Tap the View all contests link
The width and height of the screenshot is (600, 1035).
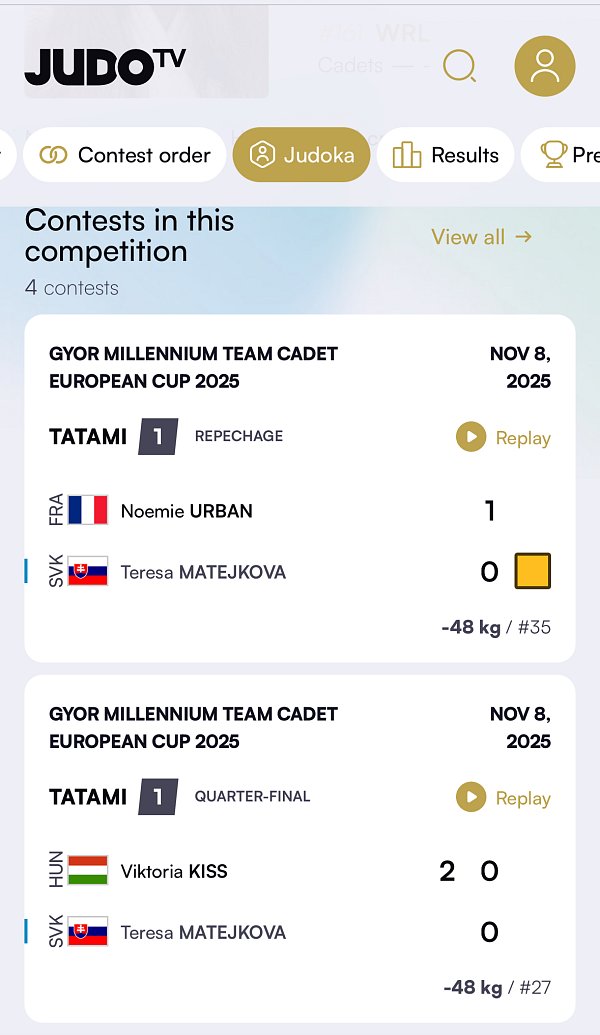[x=481, y=237]
